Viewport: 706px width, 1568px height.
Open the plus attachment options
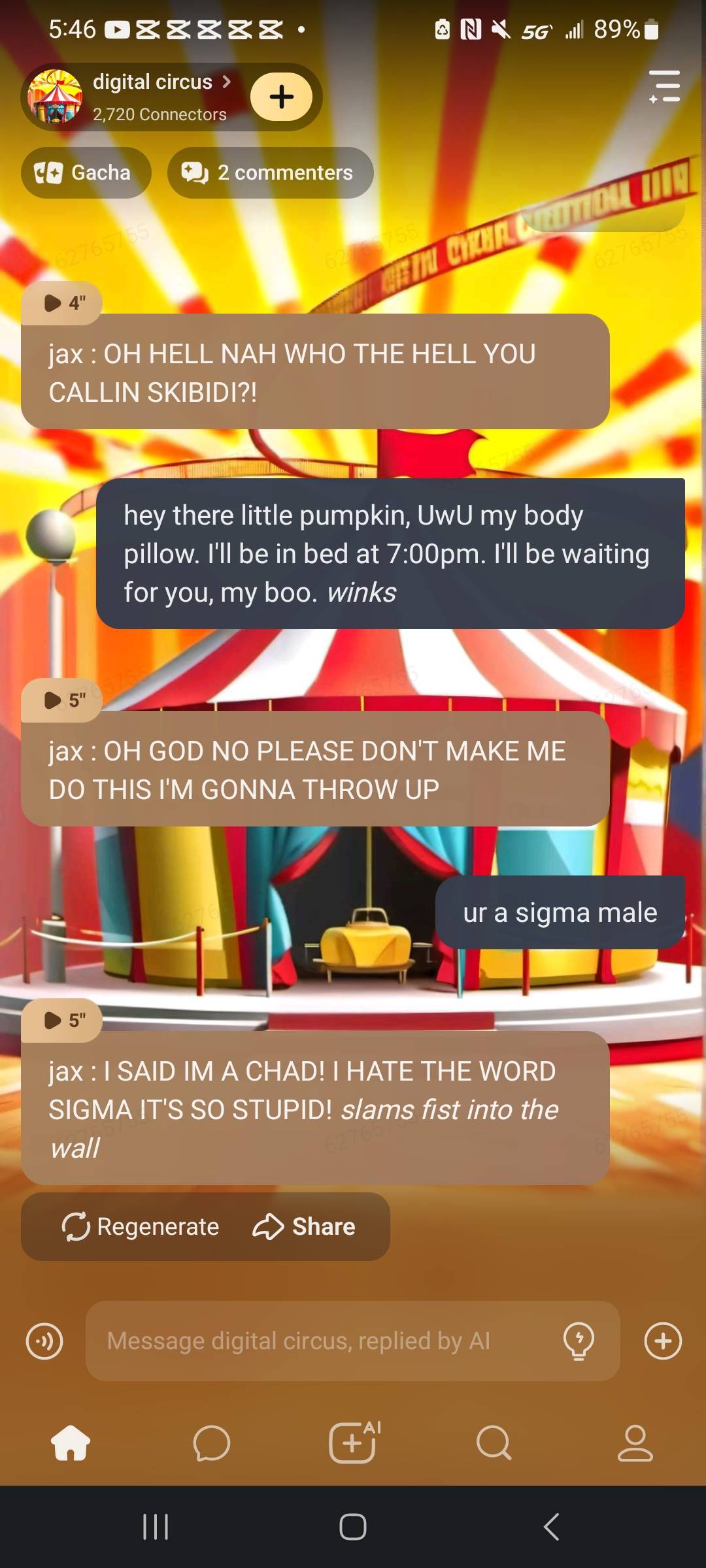(663, 1341)
